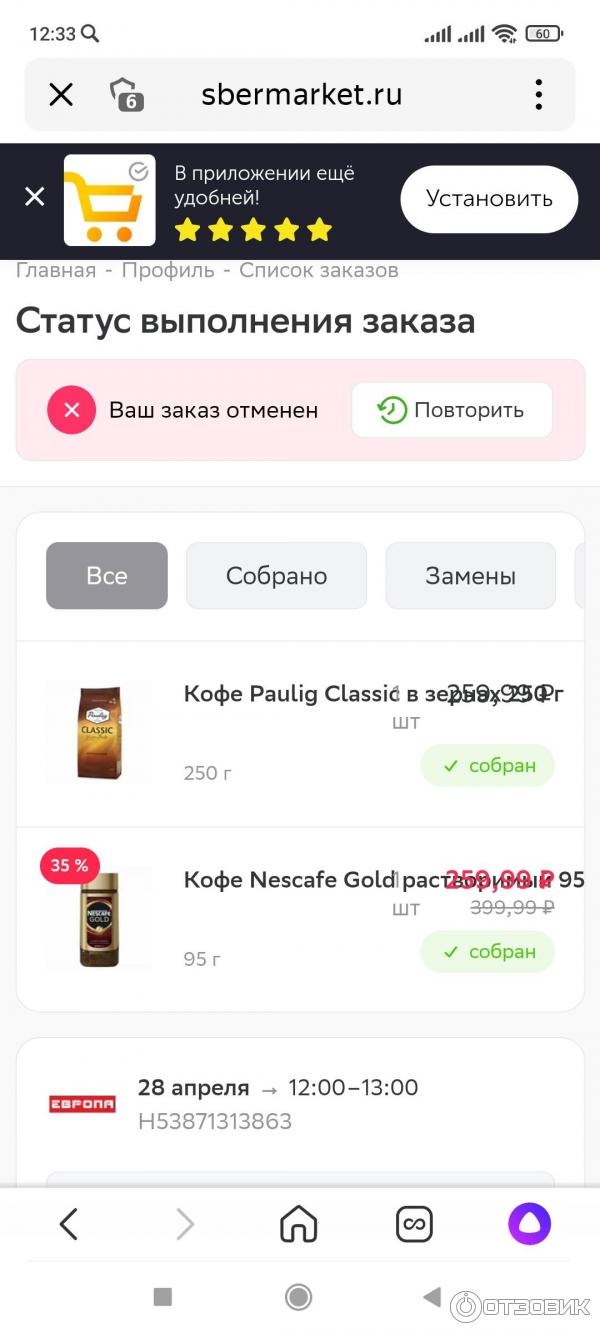This screenshot has width=600, height=1333.
Task: Show open browser tabs
Action: point(414,1224)
